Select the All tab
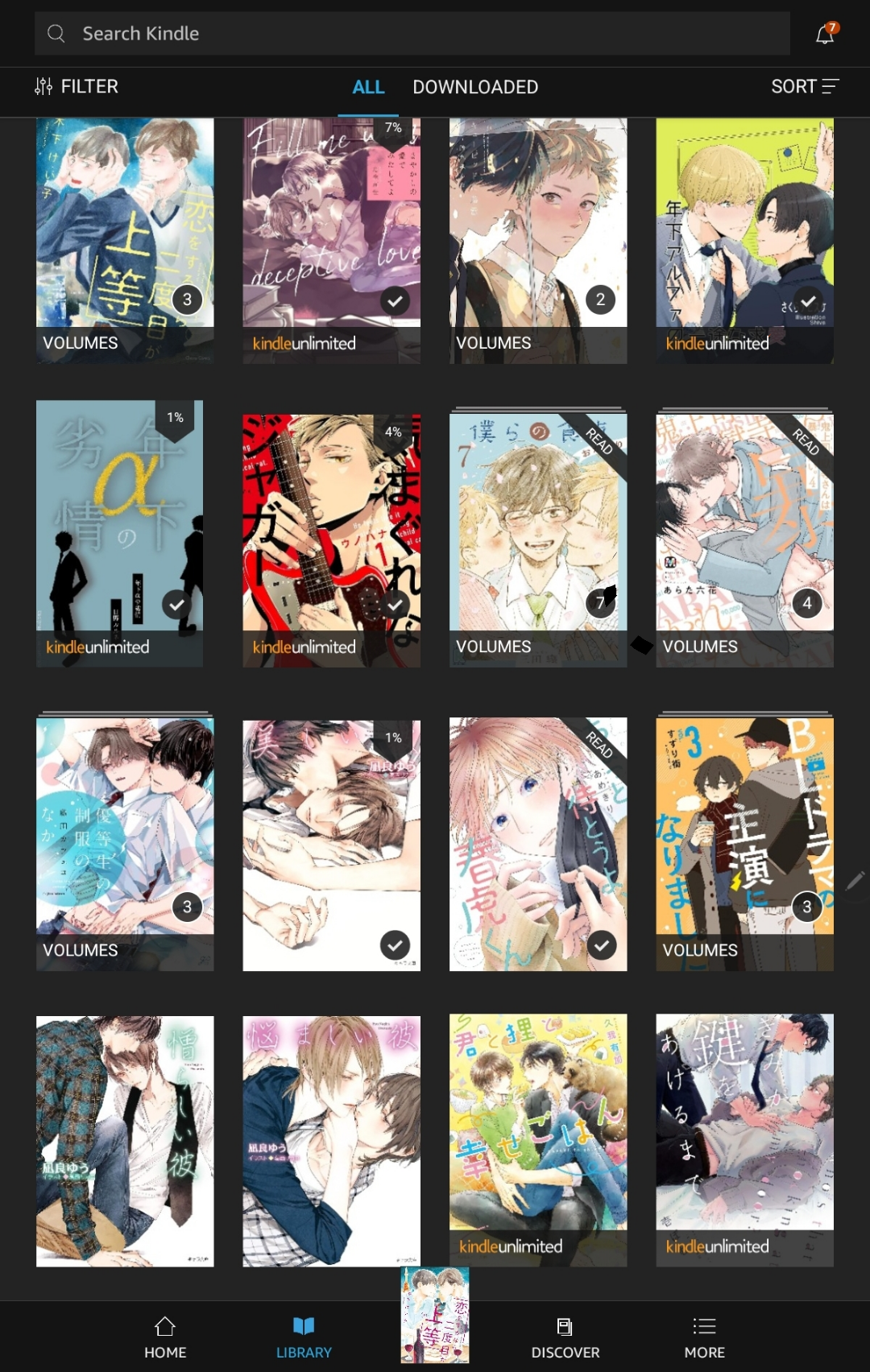 tap(368, 87)
